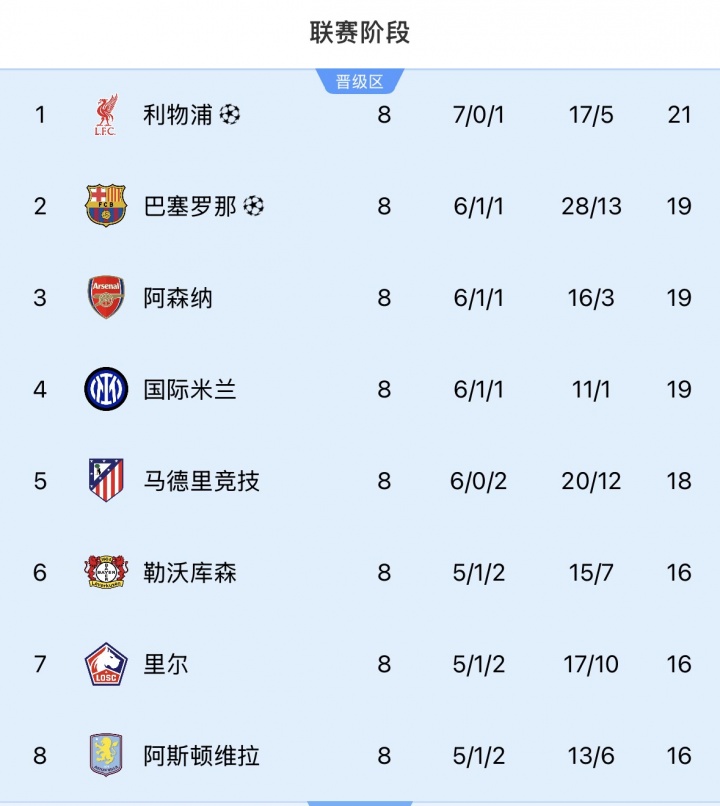
Task: View Aston Villa (阿斯顿维拉) team details
Action: coord(201,756)
